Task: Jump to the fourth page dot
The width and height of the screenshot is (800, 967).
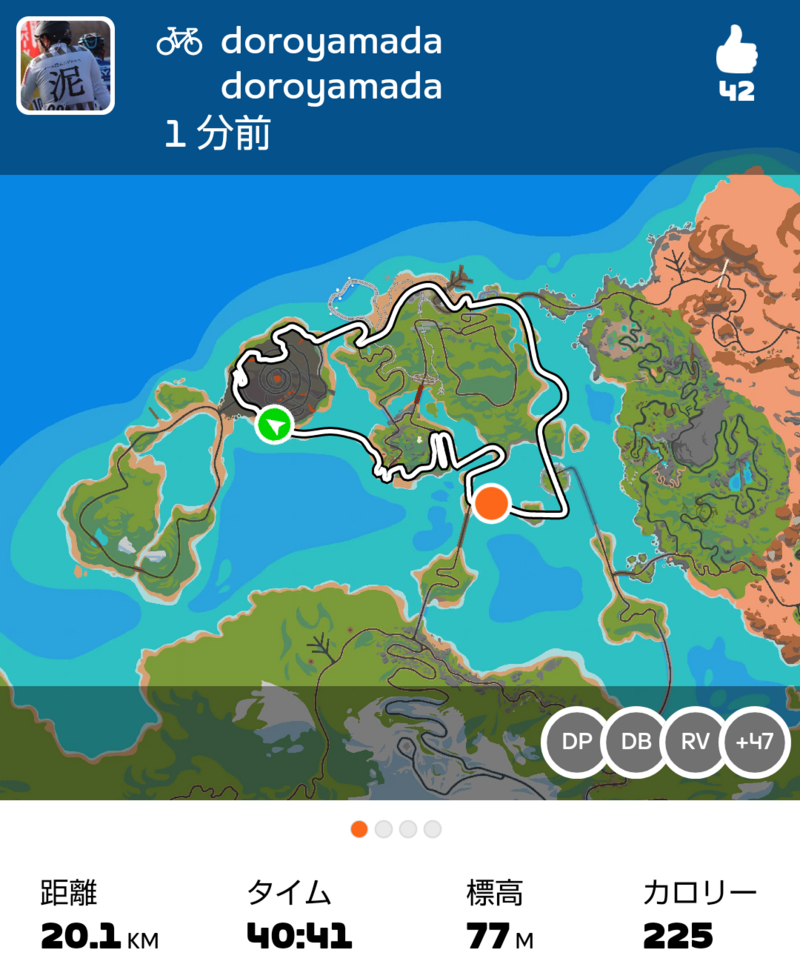Action: coord(432,829)
